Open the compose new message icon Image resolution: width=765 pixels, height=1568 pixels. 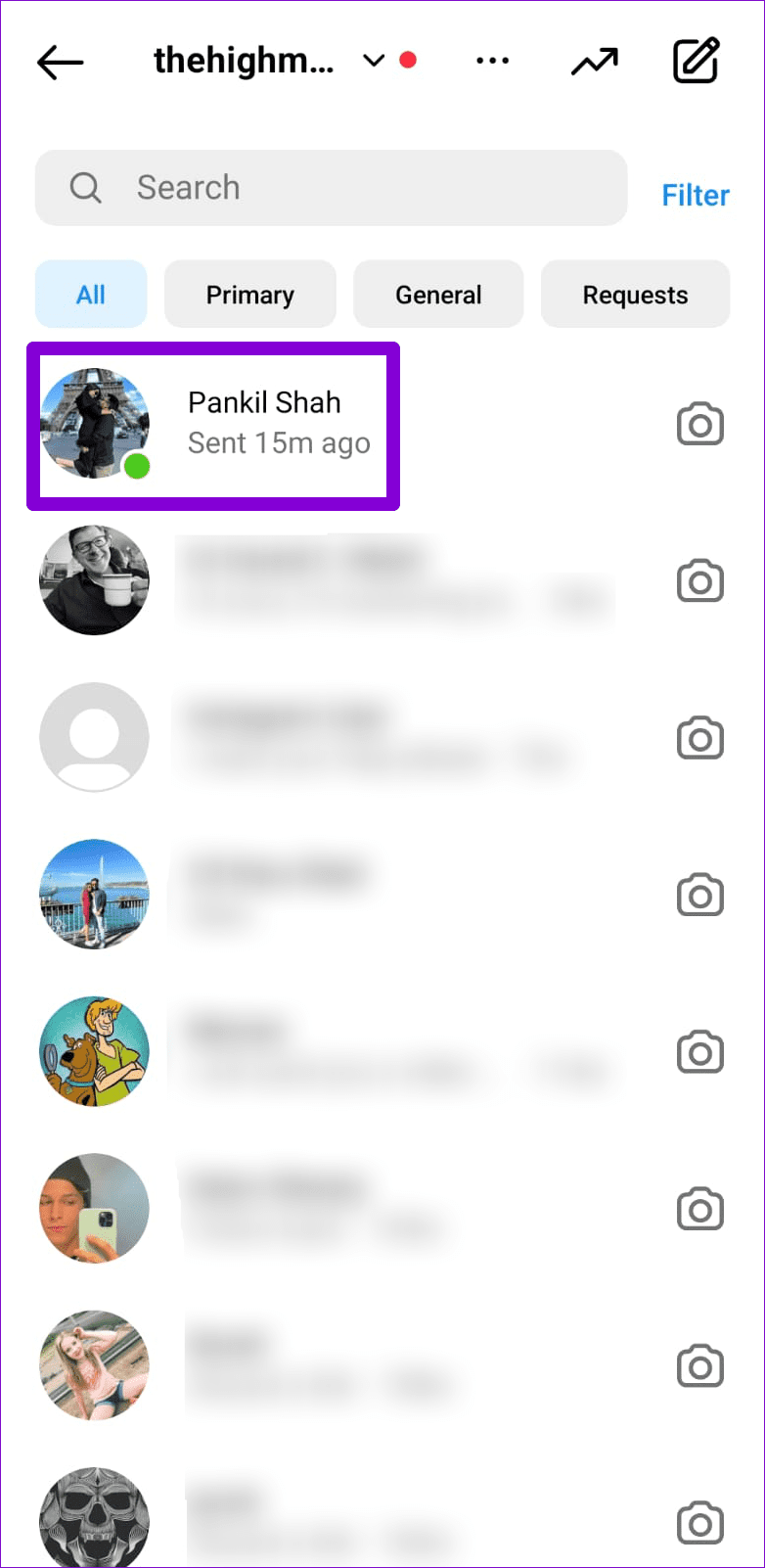[x=697, y=62]
